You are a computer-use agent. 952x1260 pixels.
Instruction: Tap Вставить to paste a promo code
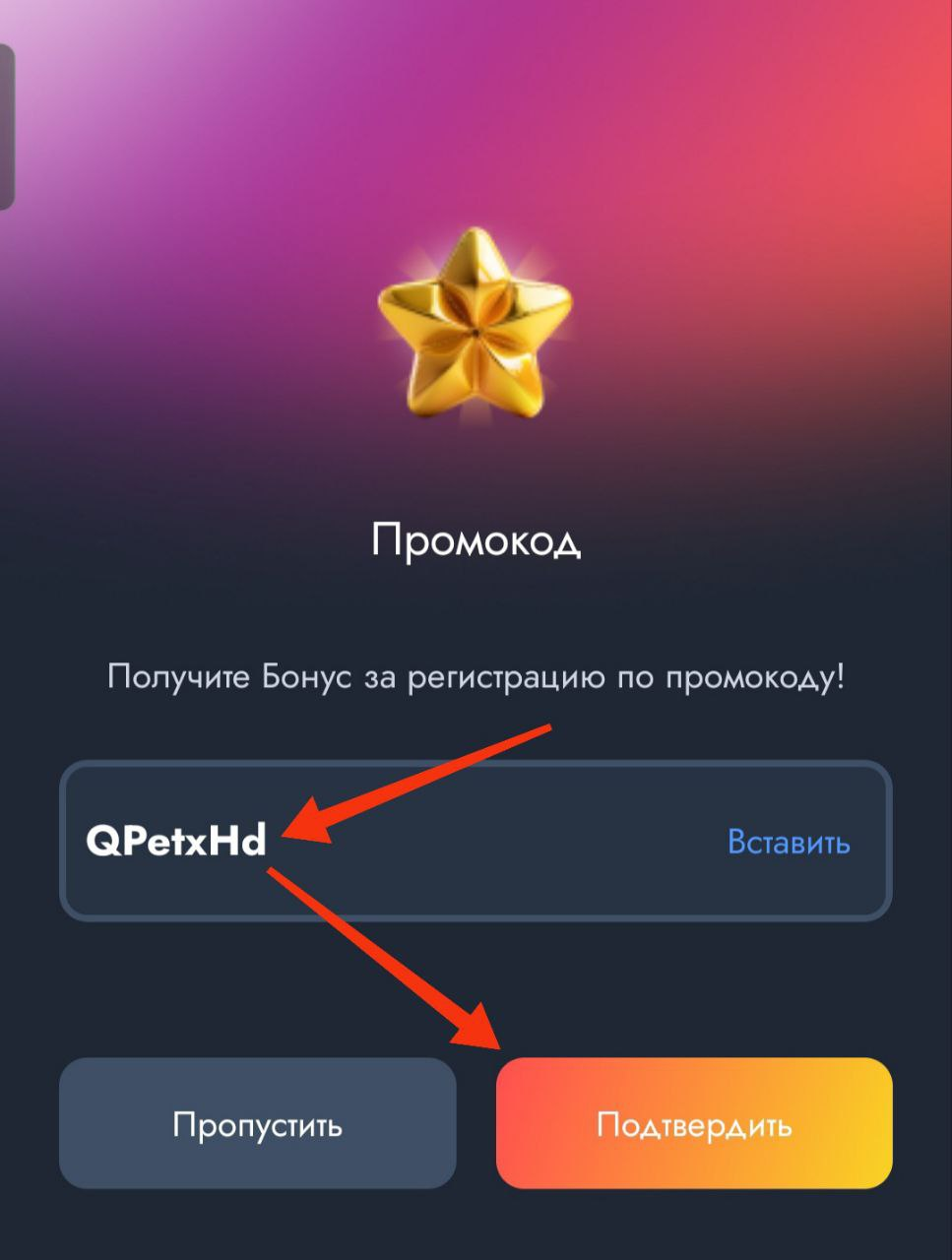pos(788,843)
